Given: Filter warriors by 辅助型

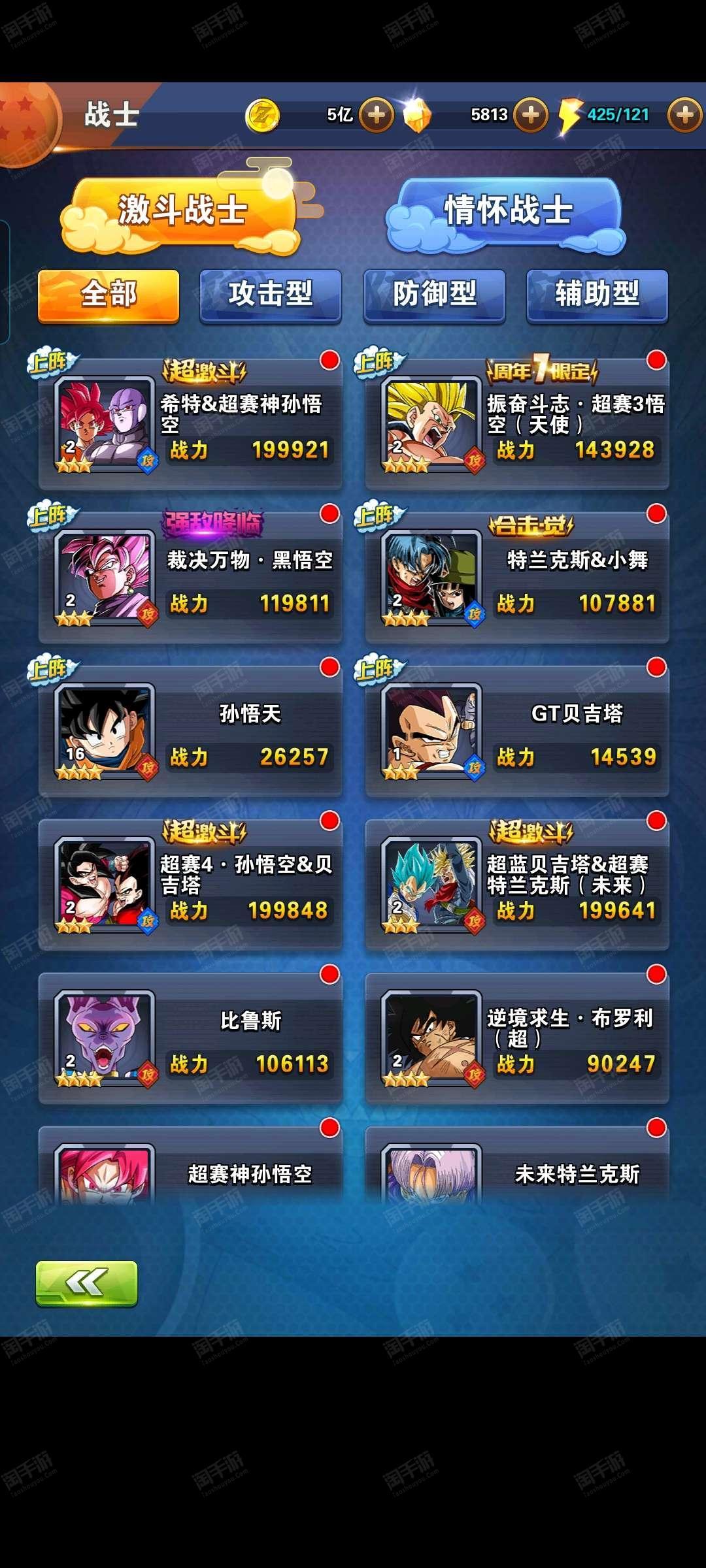Looking at the screenshot, I should [597, 295].
